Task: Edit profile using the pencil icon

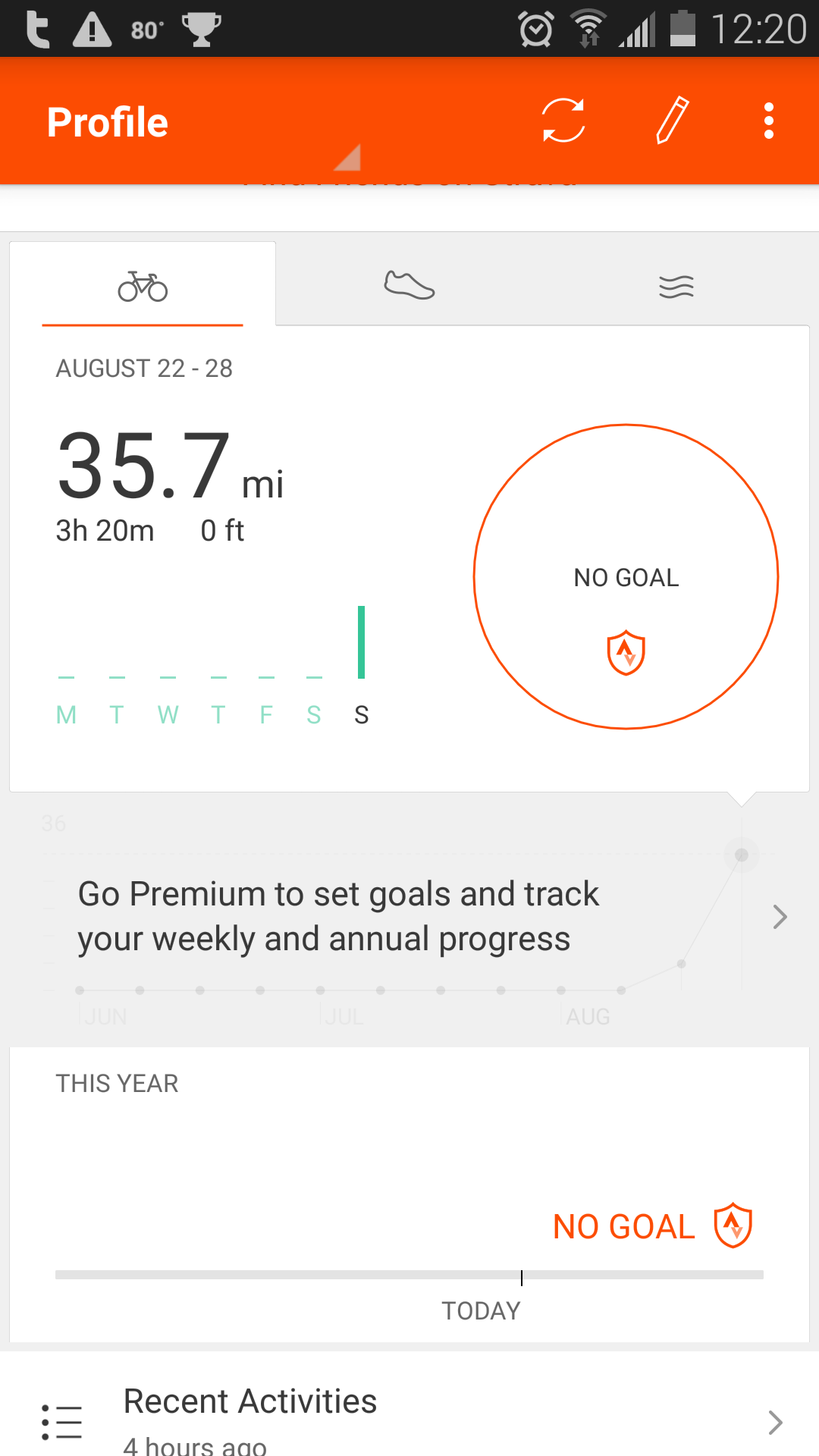Action: [x=672, y=121]
